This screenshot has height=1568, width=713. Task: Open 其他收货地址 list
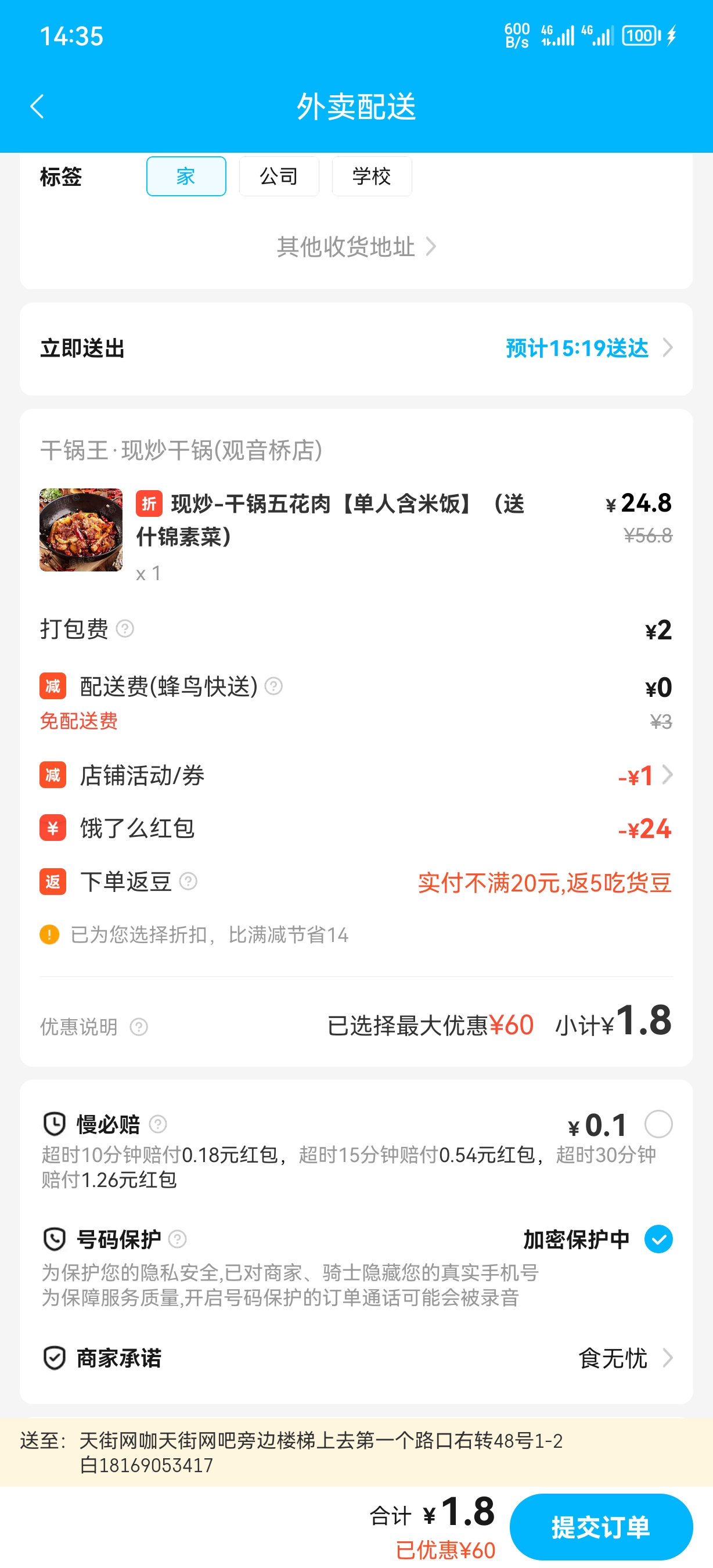coord(356,246)
